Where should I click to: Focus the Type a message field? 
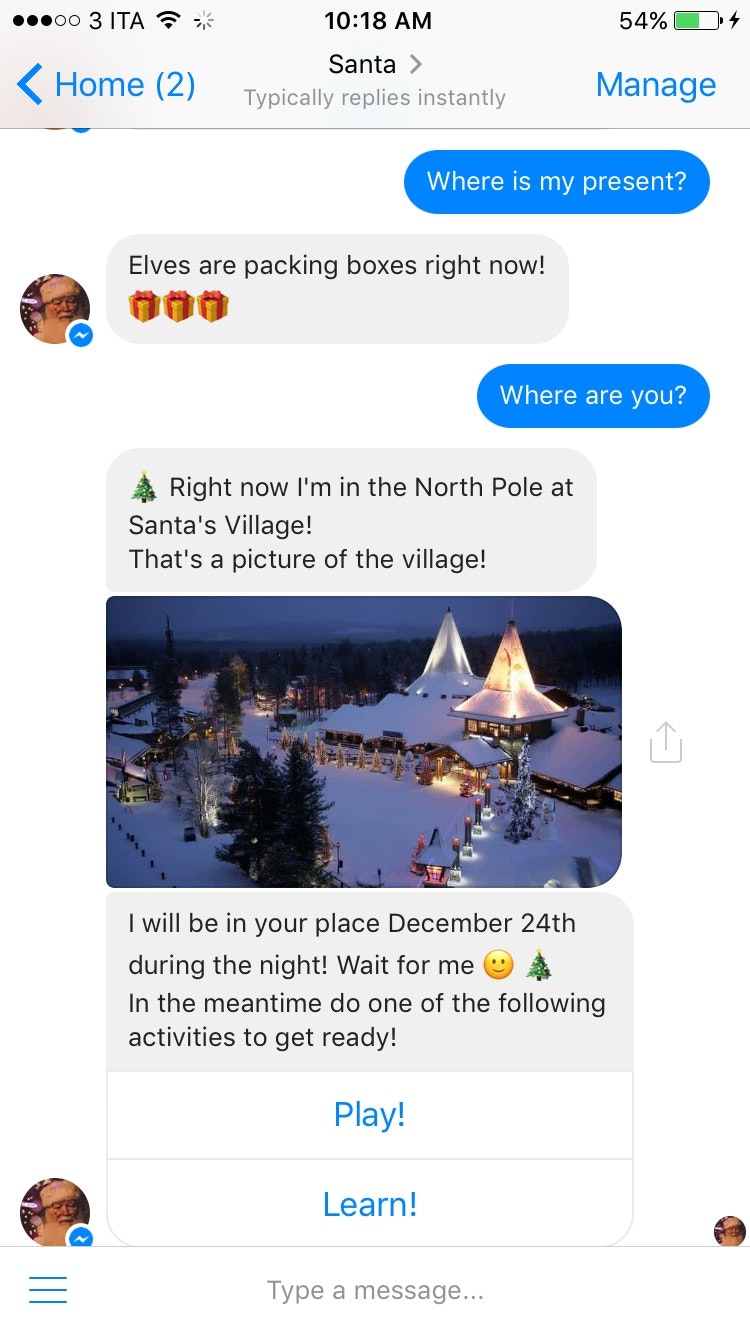[375, 1290]
